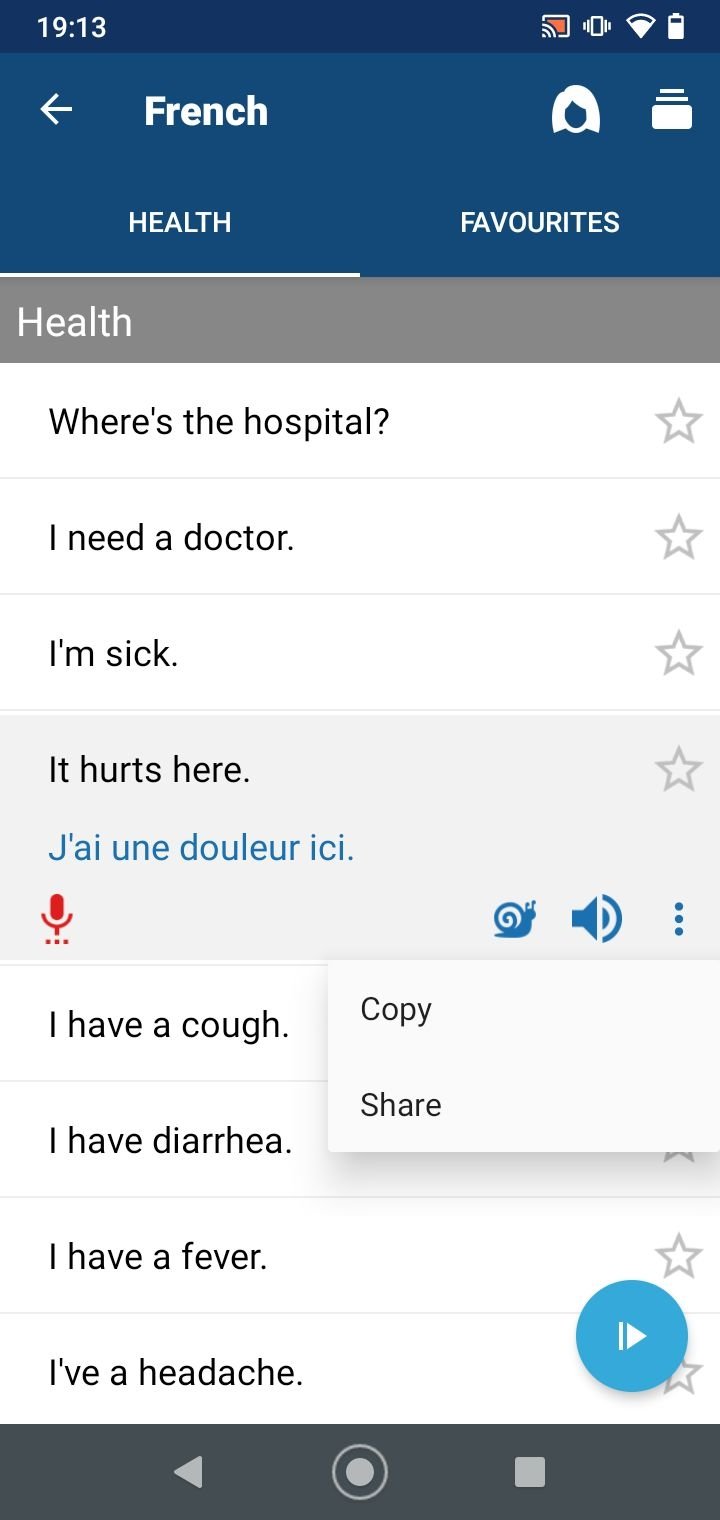The image size is (720, 1520).
Task: Select the Health tab
Action: click(180, 222)
